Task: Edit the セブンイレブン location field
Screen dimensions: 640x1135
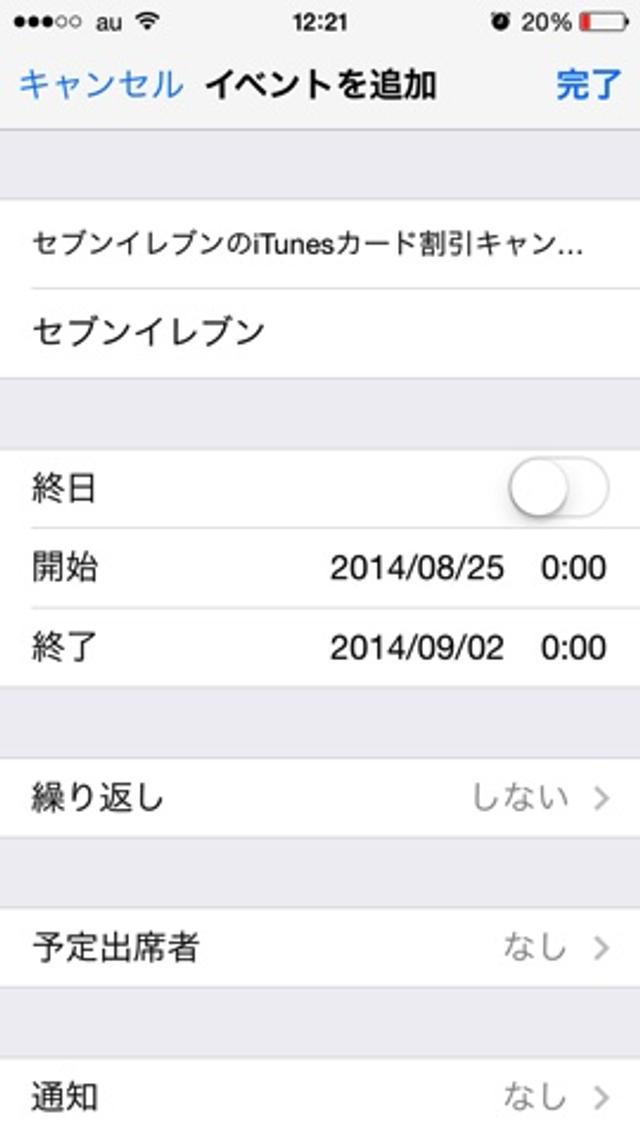Action: [x=310, y=332]
